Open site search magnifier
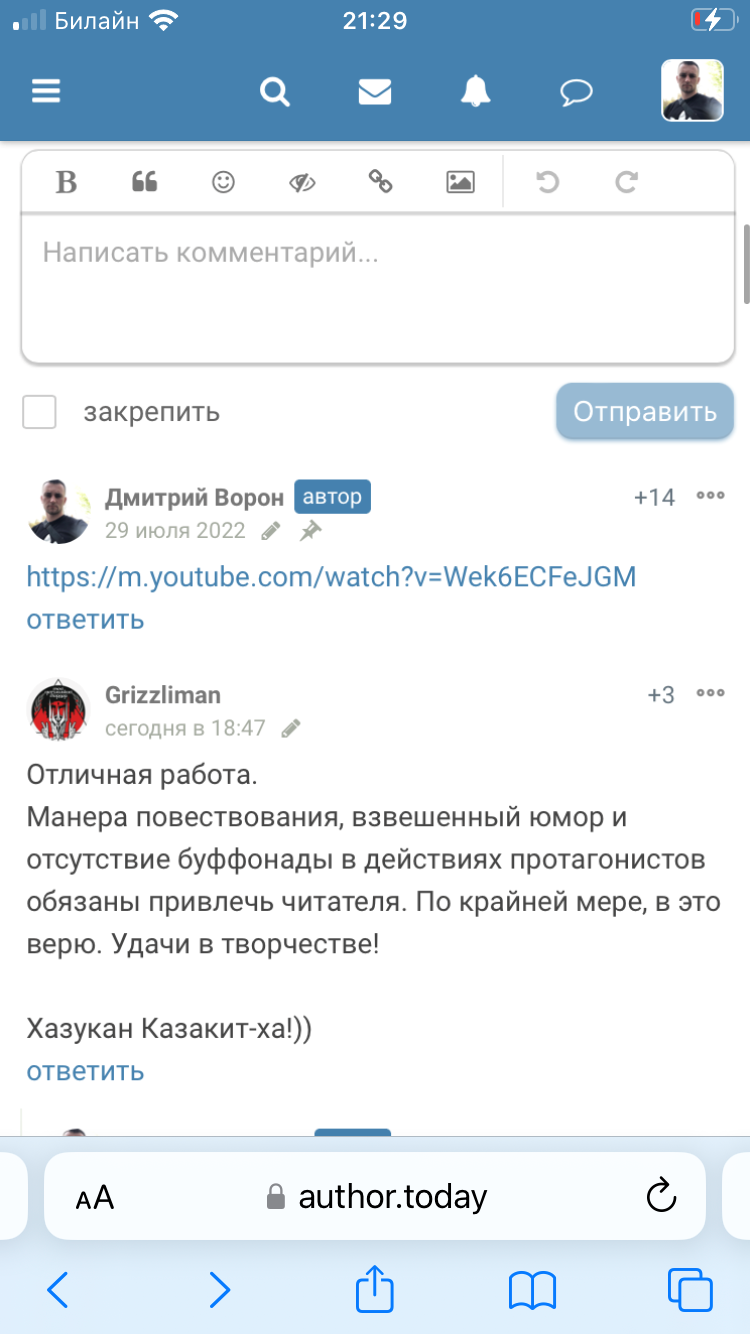750x1334 pixels. click(x=274, y=92)
